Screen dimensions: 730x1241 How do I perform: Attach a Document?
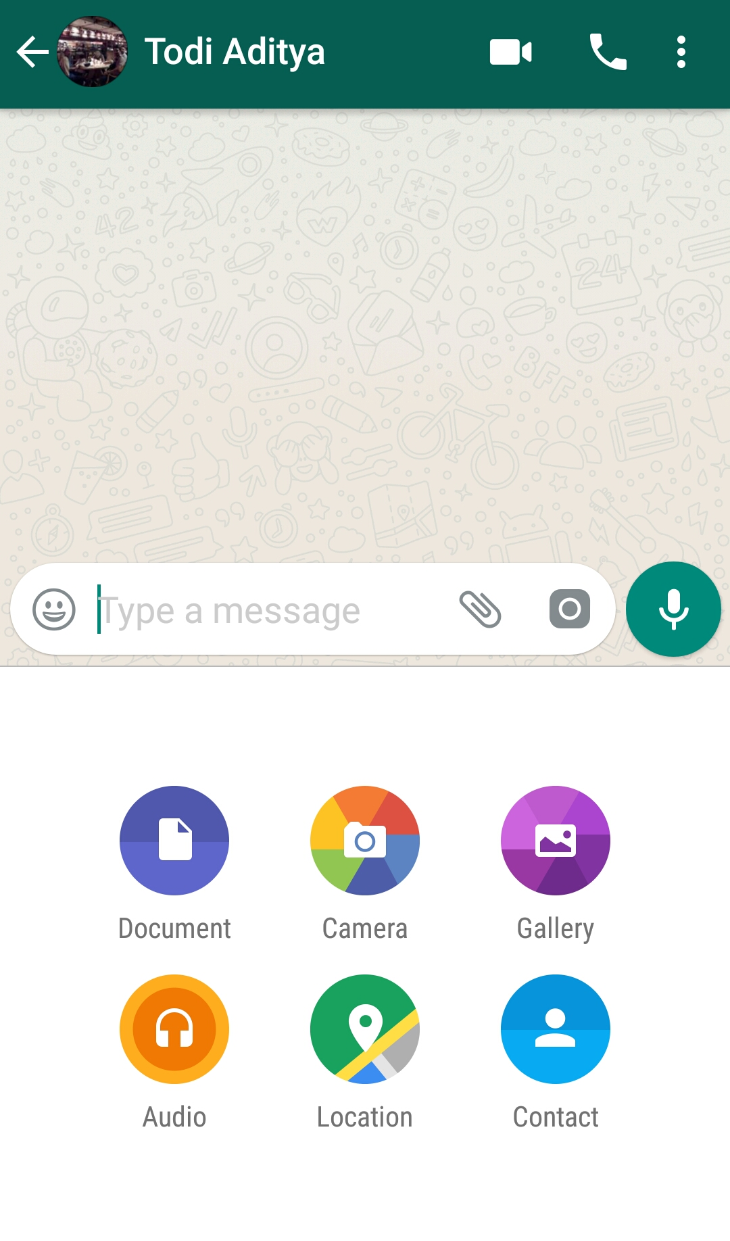174,840
